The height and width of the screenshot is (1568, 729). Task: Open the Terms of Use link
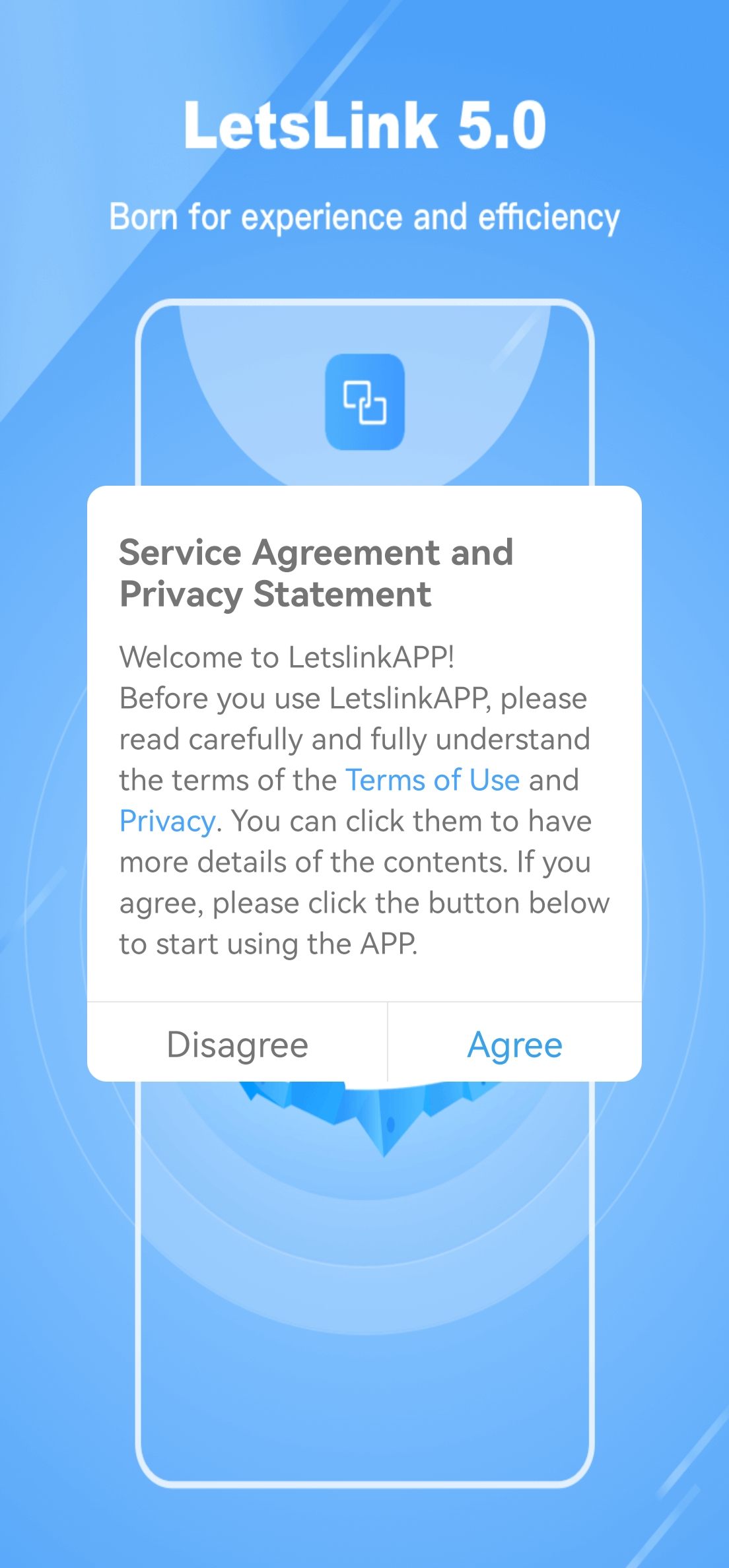pyautogui.click(x=433, y=780)
